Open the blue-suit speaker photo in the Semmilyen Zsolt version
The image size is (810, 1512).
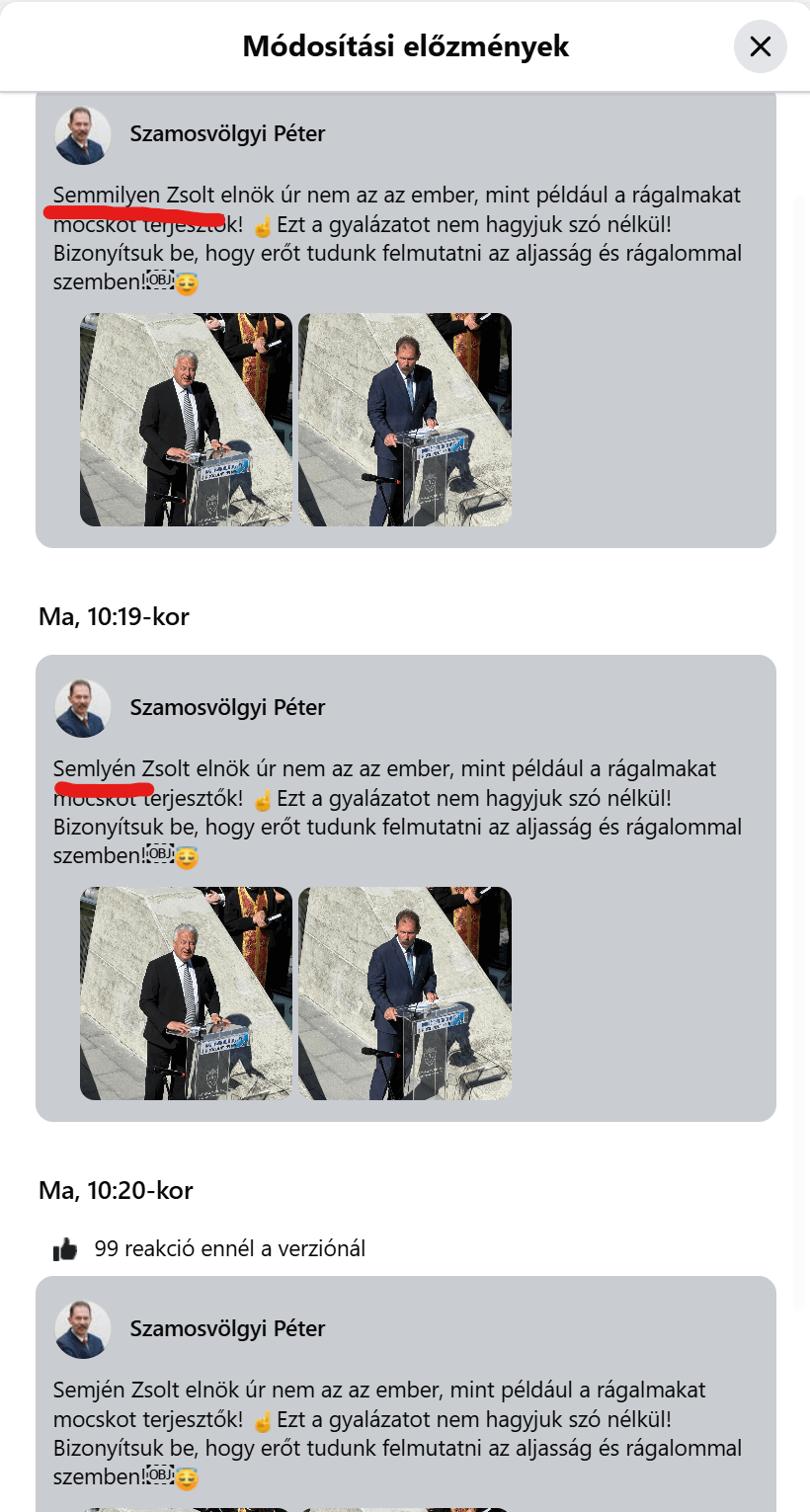point(405,420)
